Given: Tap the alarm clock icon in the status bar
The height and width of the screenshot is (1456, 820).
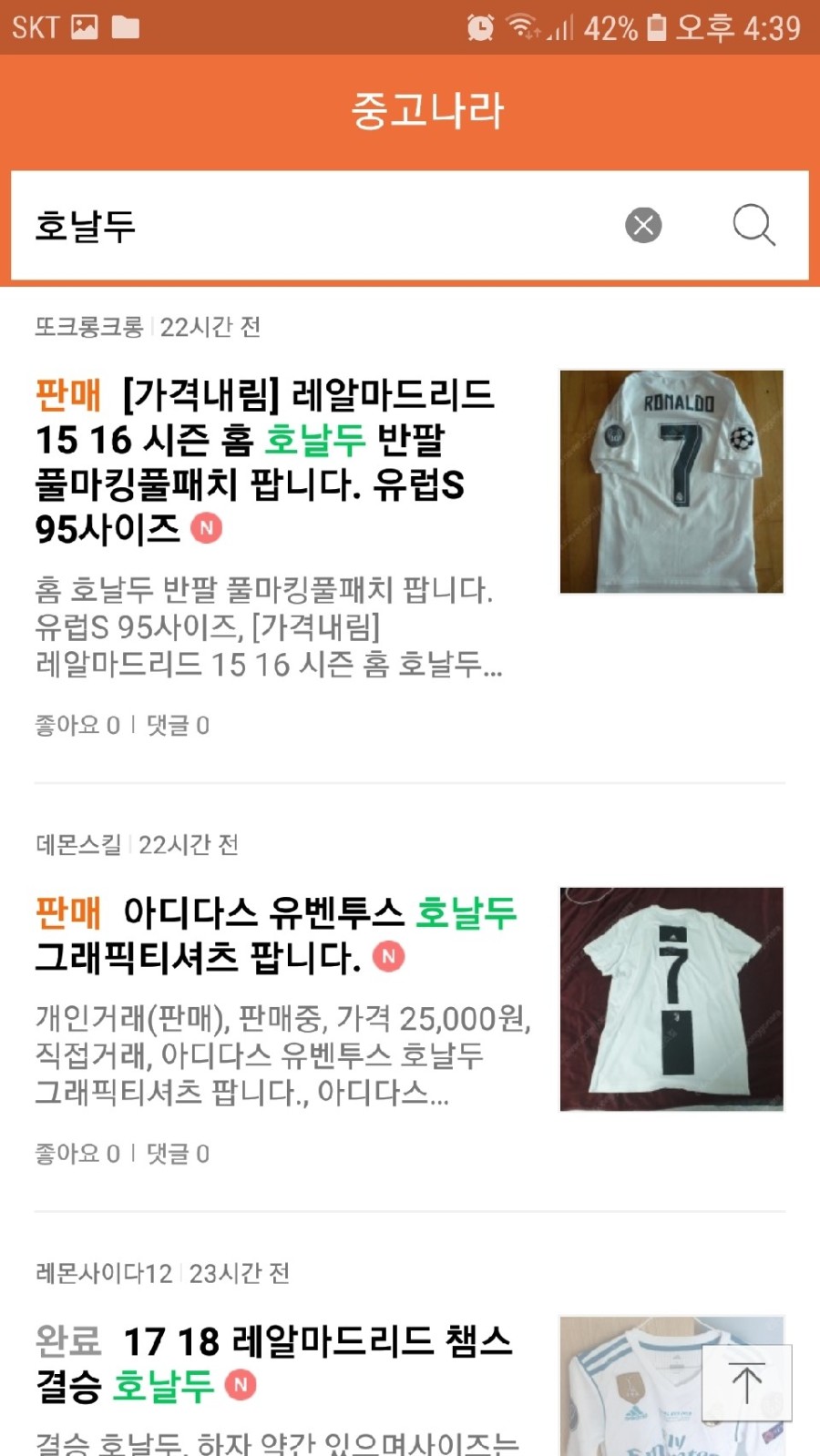Looking at the screenshot, I should coord(482,27).
